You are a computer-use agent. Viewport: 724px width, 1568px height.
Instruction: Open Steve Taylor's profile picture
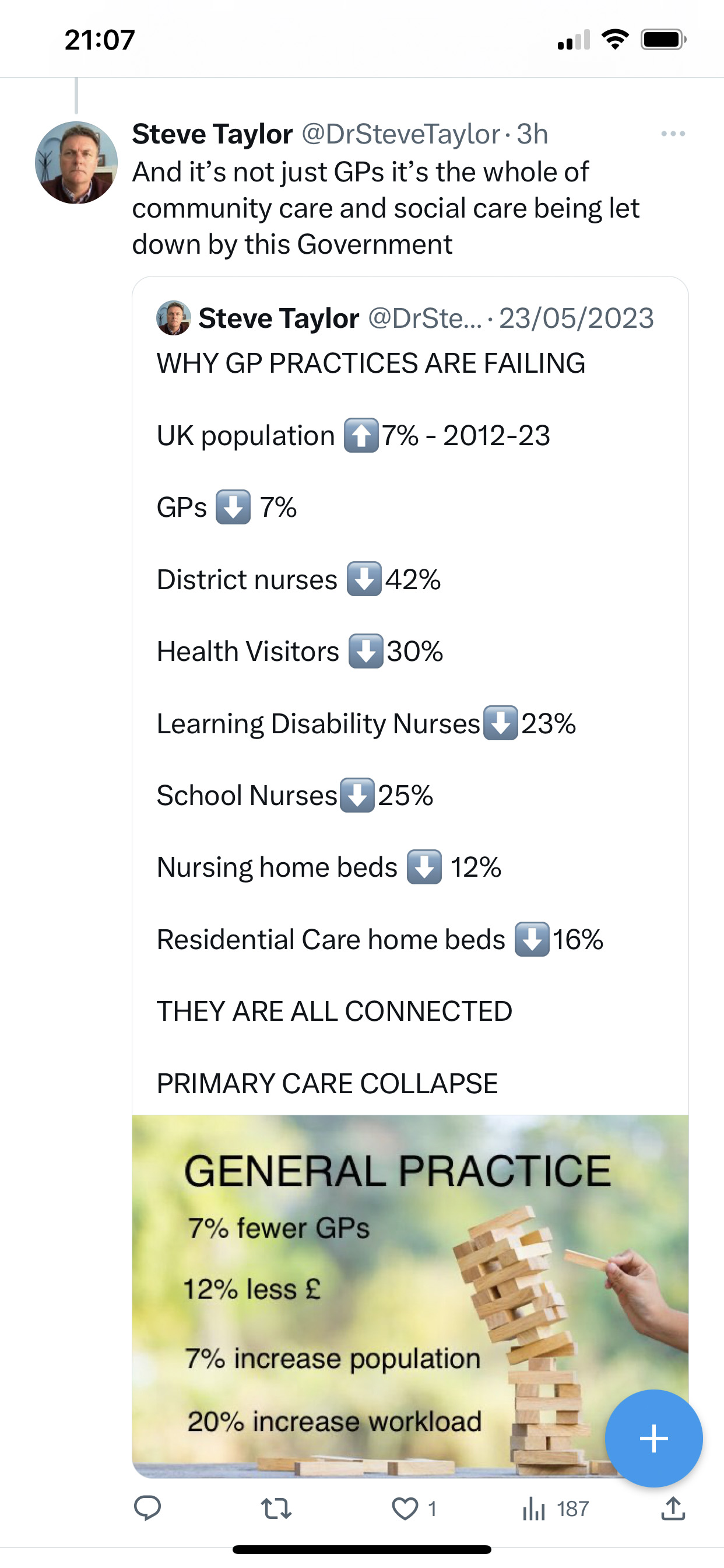(76, 163)
